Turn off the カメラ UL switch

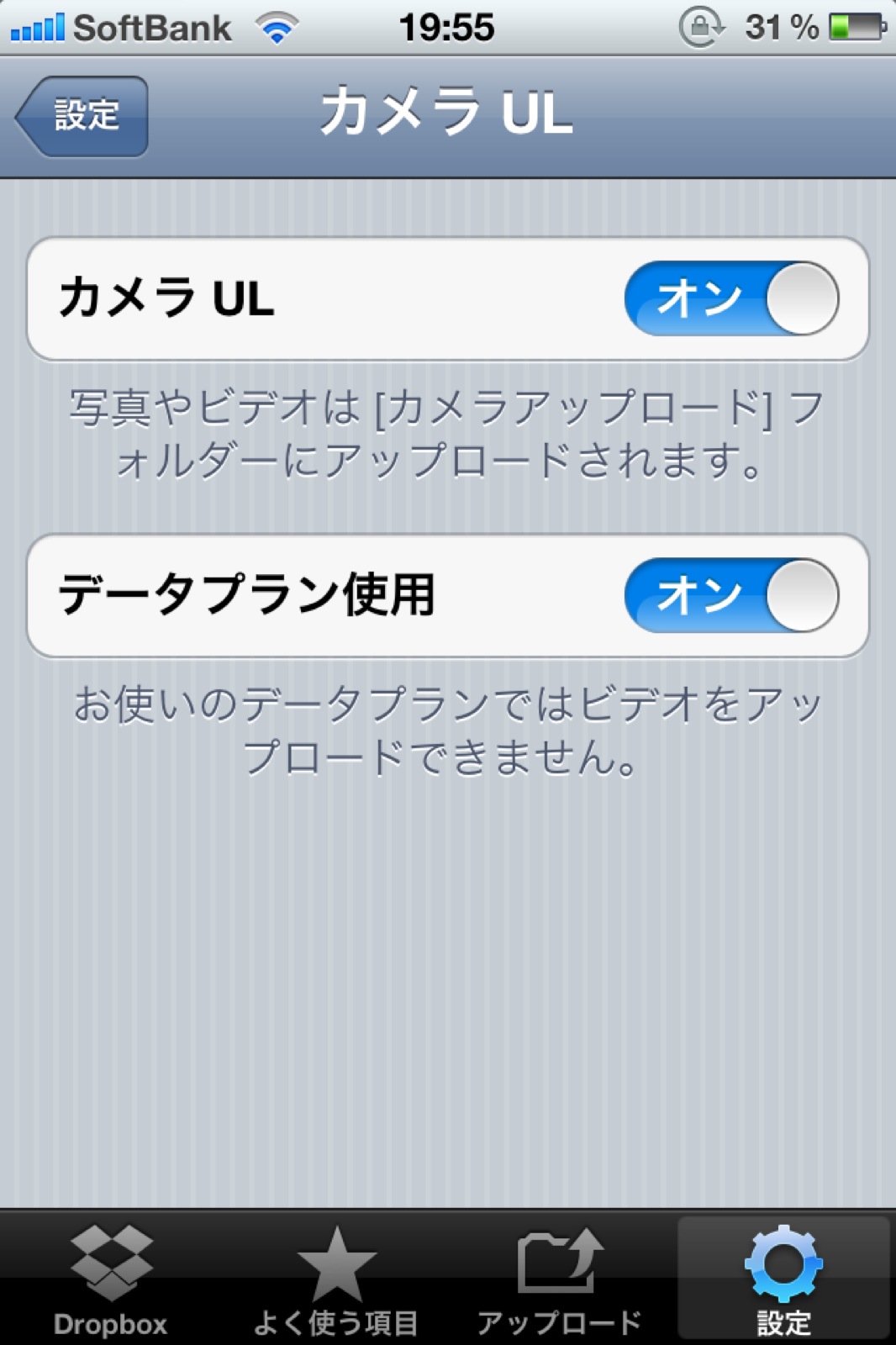[730, 298]
